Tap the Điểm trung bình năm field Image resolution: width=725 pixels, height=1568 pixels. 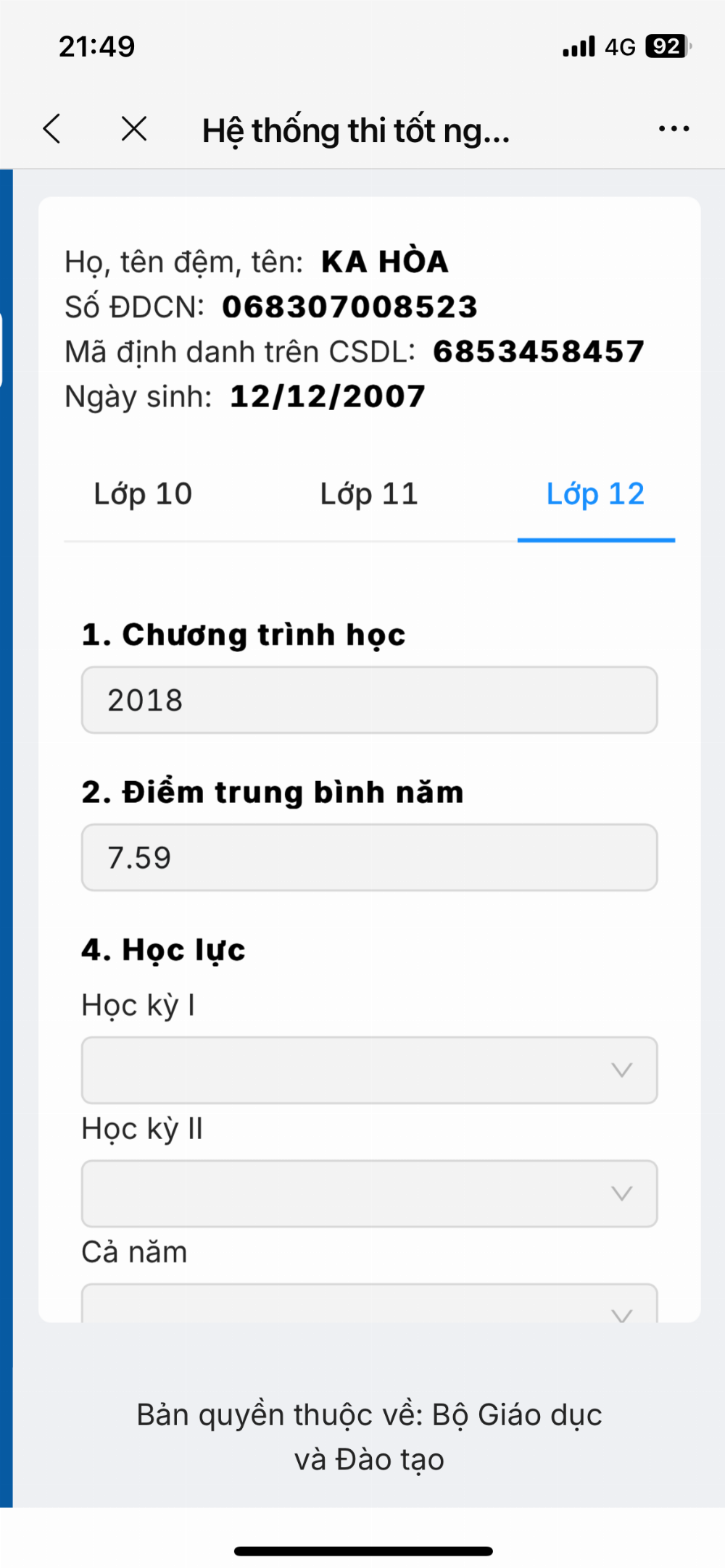370,857
